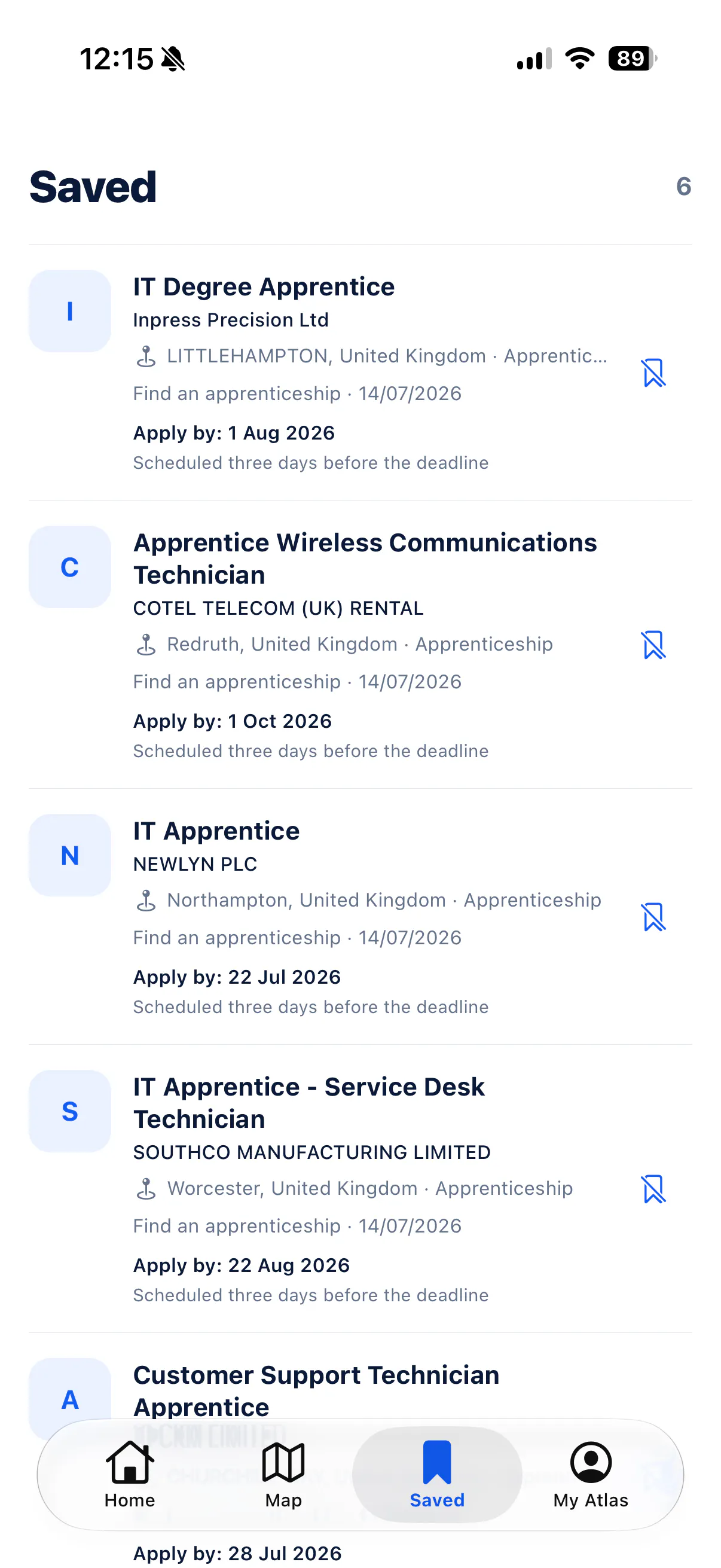The image size is (721, 1568).
Task: Switch to the Map tab
Action: [283, 1474]
